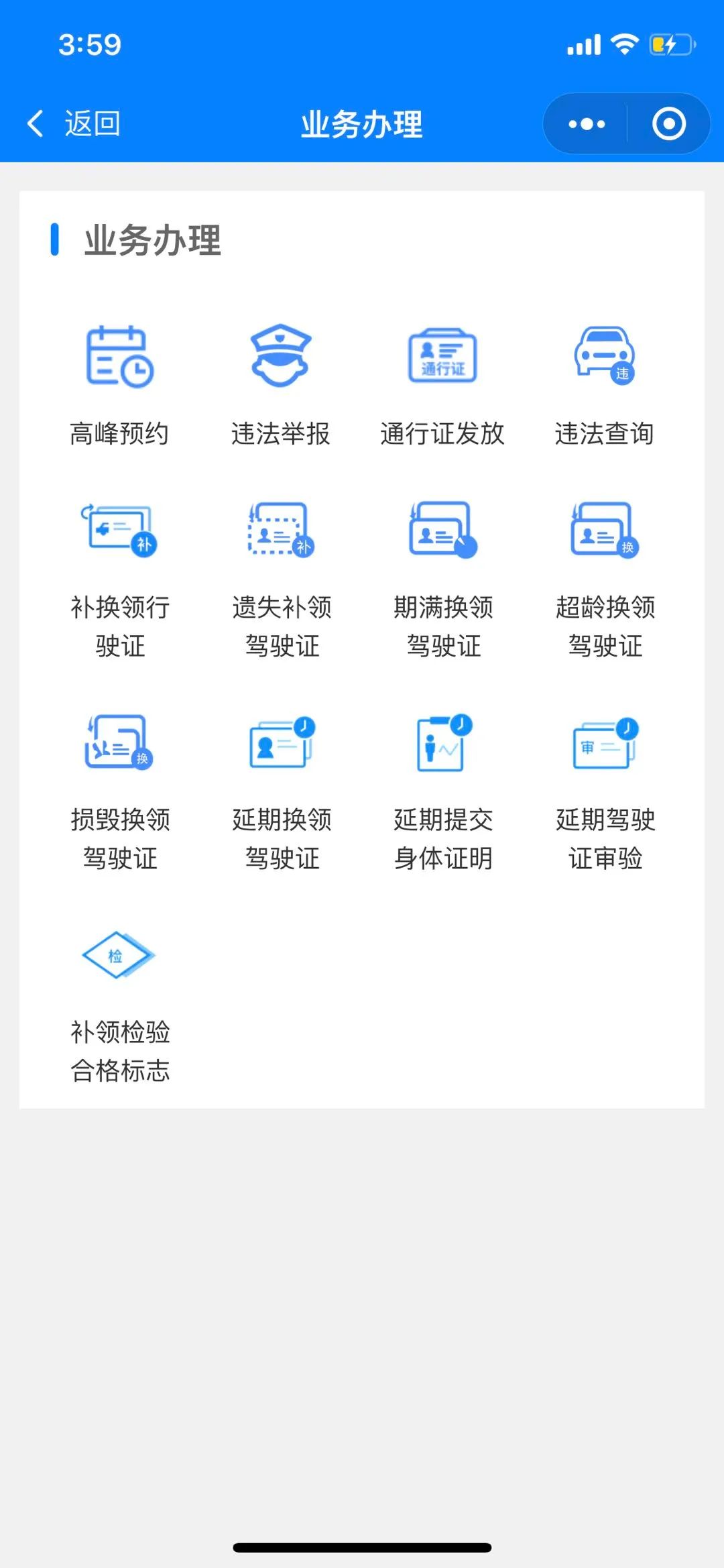Image resolution: width=724 pixels, height=1568 pixels.
Task: Go back using the 返回 button
Action: click(74, 124)
